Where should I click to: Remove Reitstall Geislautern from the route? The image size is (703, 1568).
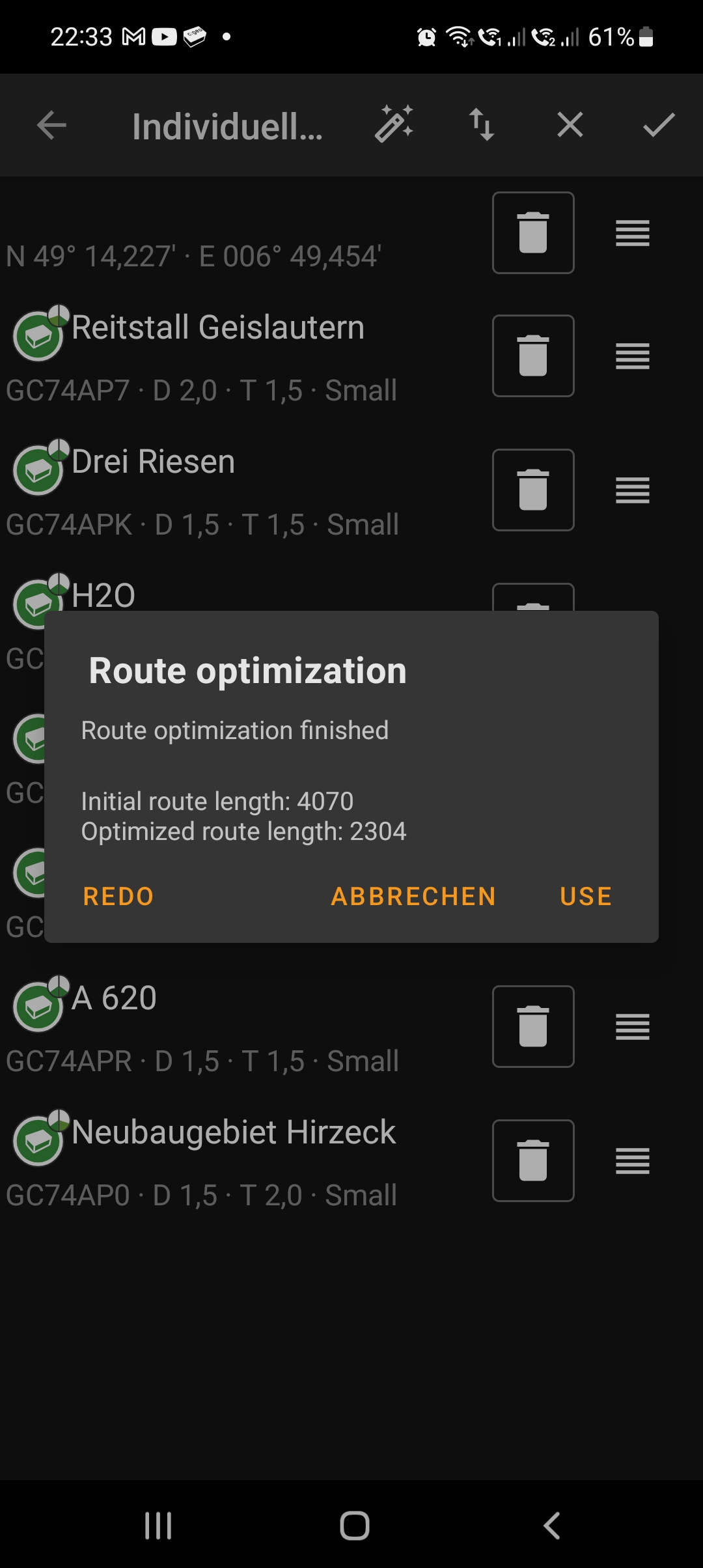[533, 356]
